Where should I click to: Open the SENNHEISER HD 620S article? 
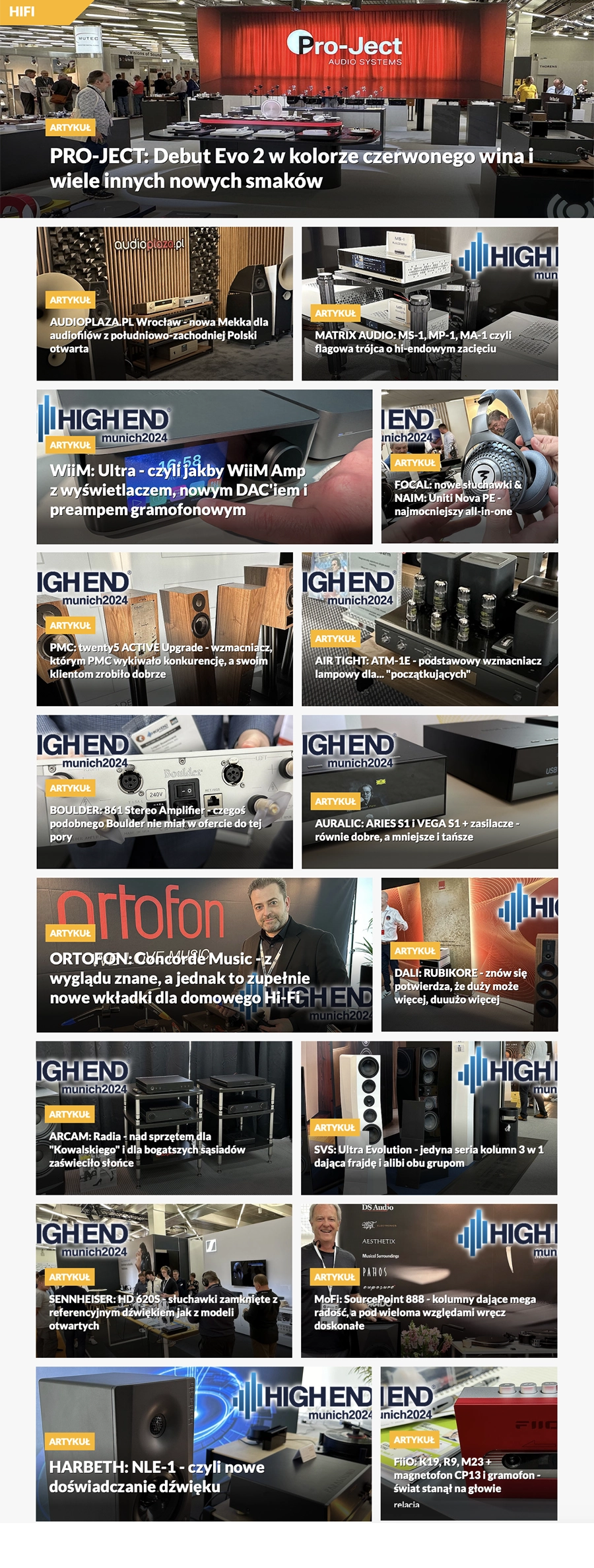coord(163,1312)
